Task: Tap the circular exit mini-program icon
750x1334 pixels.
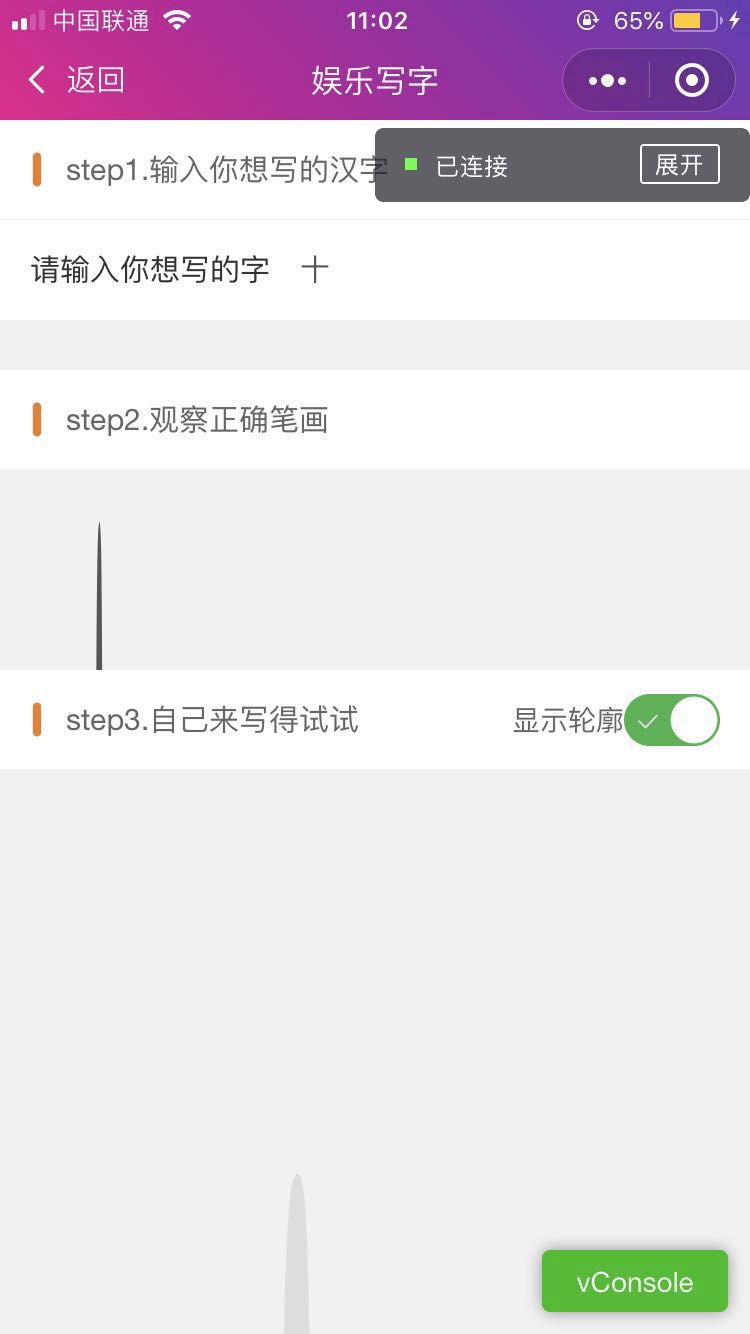Action: [x=691, y=80]
